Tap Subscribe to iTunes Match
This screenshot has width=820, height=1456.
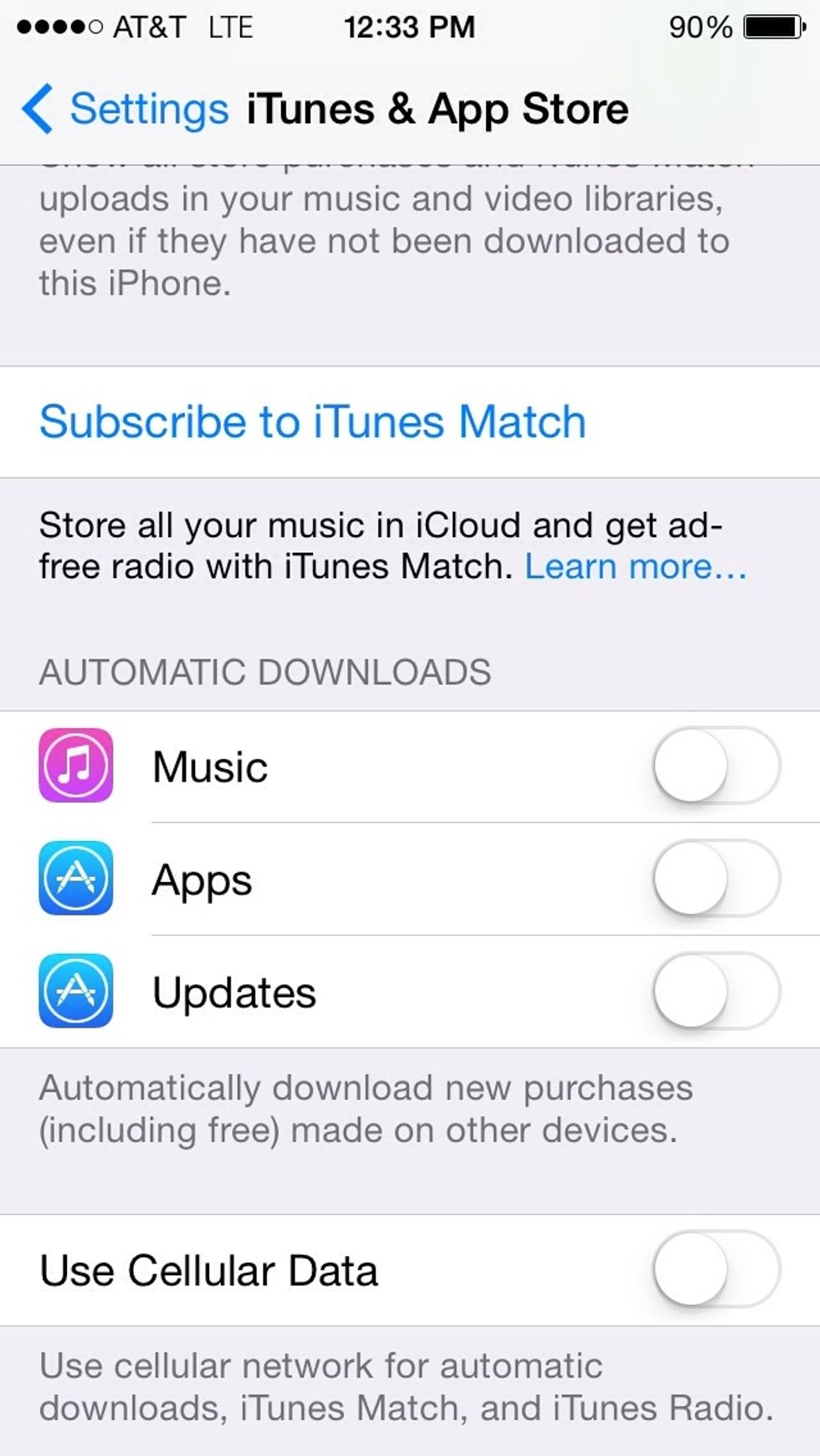click(312, 421)
